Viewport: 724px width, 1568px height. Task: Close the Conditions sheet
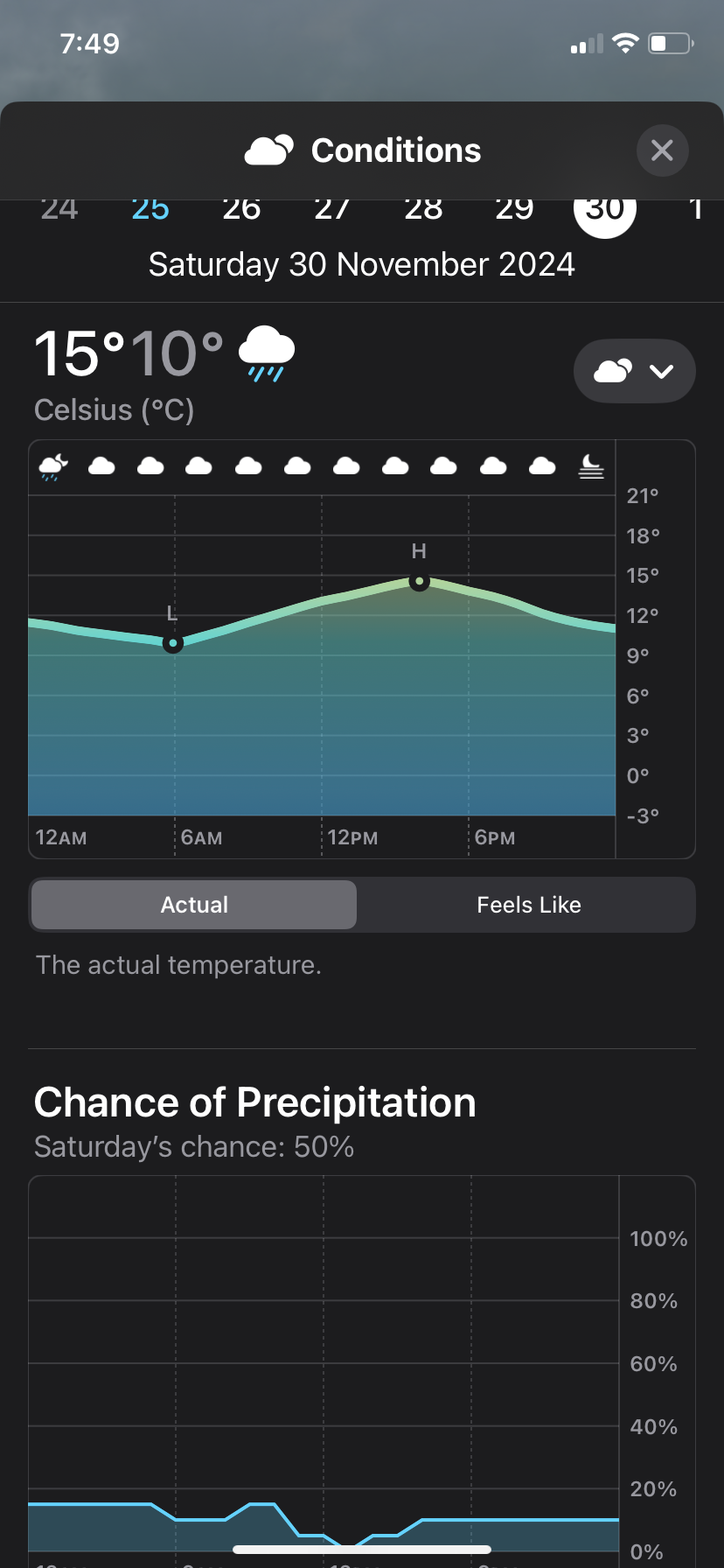pos(662,150)
